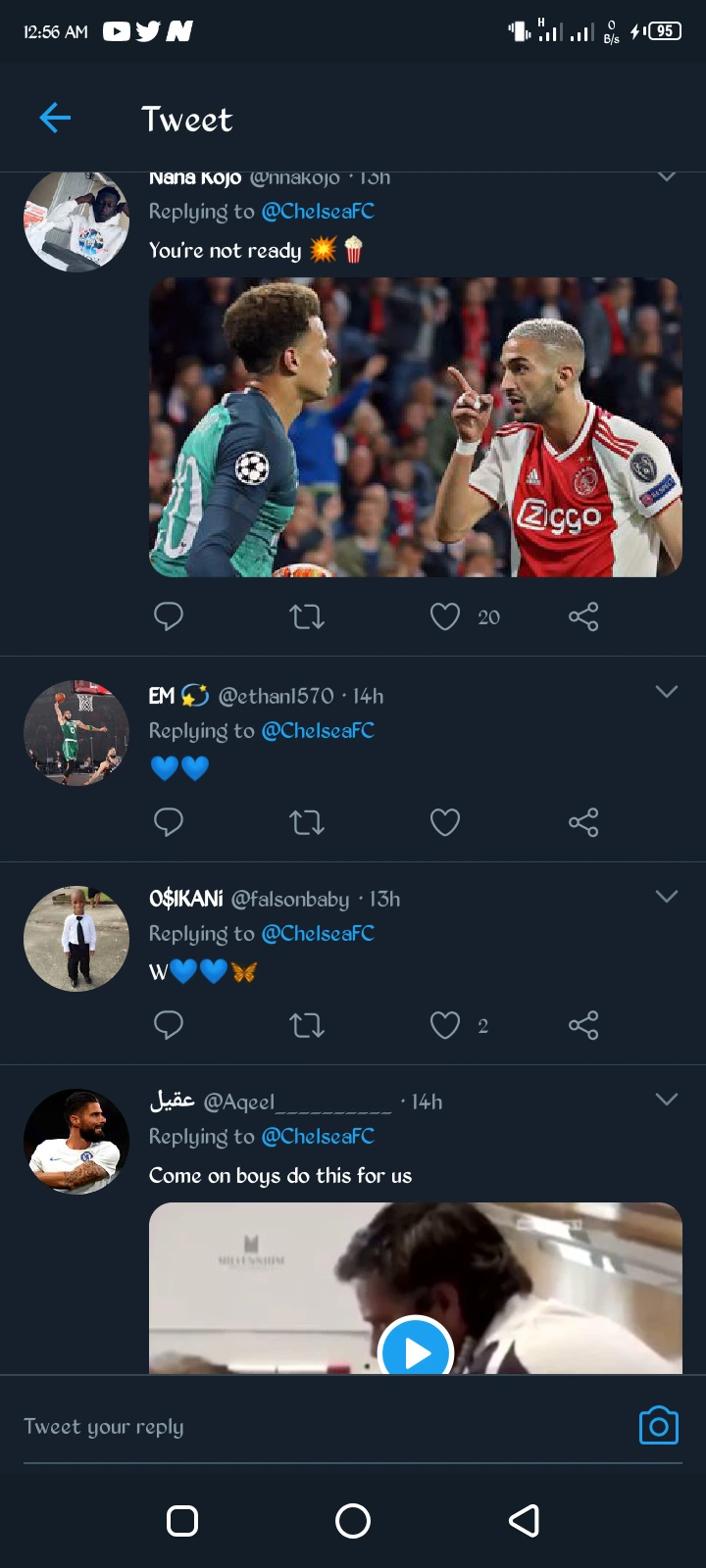Go to the home screen via system button
Screen dimensions: 706x1568
coord(353,1521)
